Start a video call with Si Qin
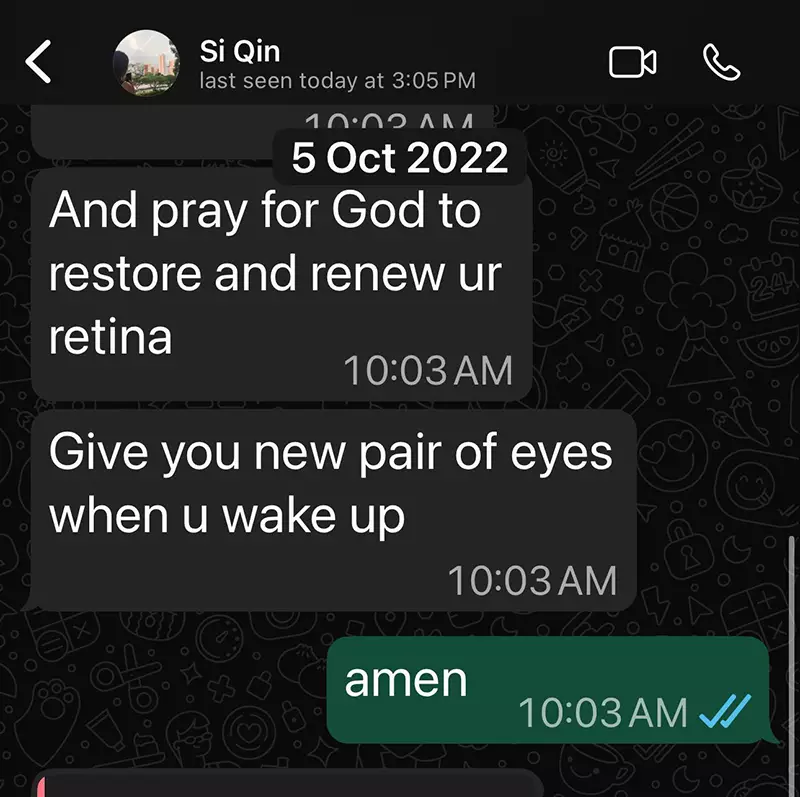 [x=632, y=63]
